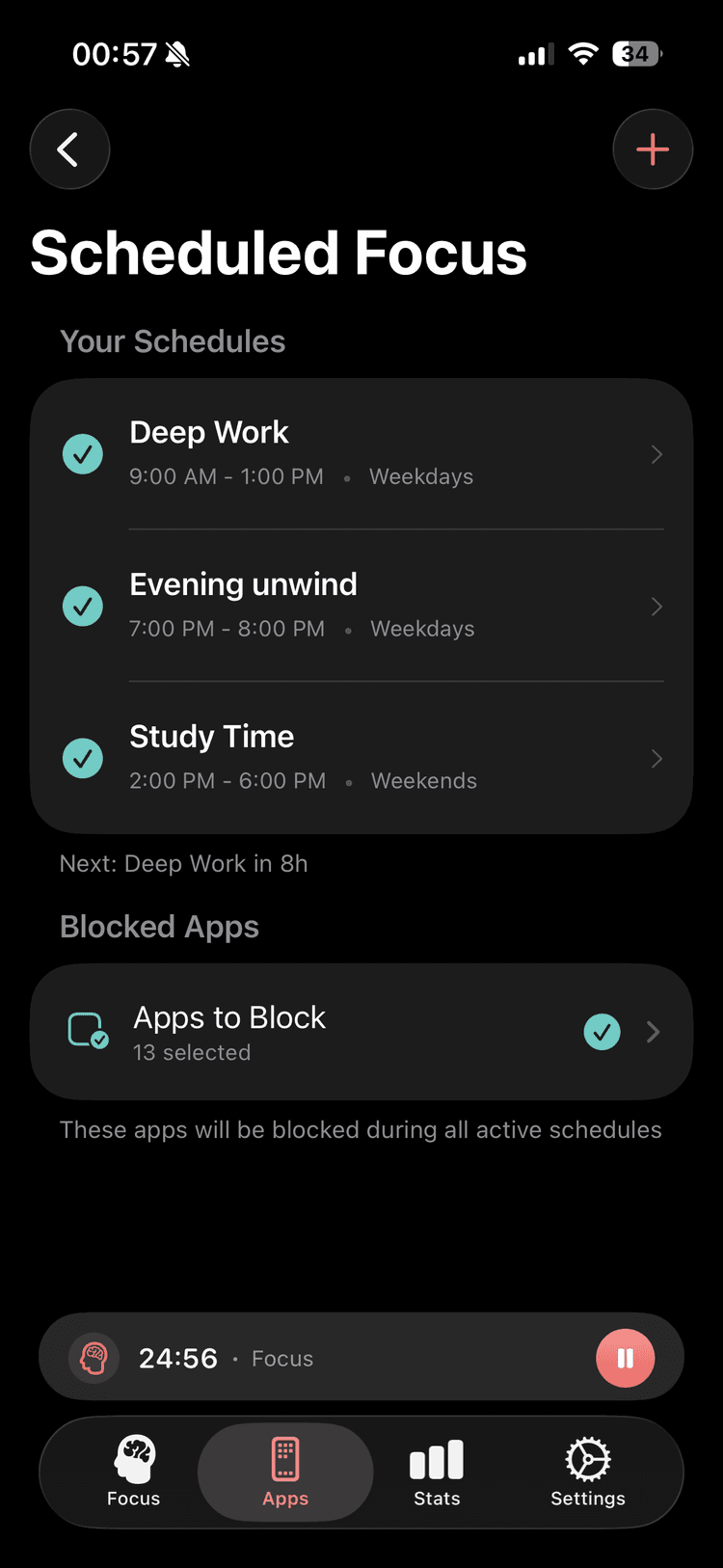The height and width of the screenshot is (1568, 723).
Task: View the Stats bar chart icon
Action: [x=437, y=1456]
